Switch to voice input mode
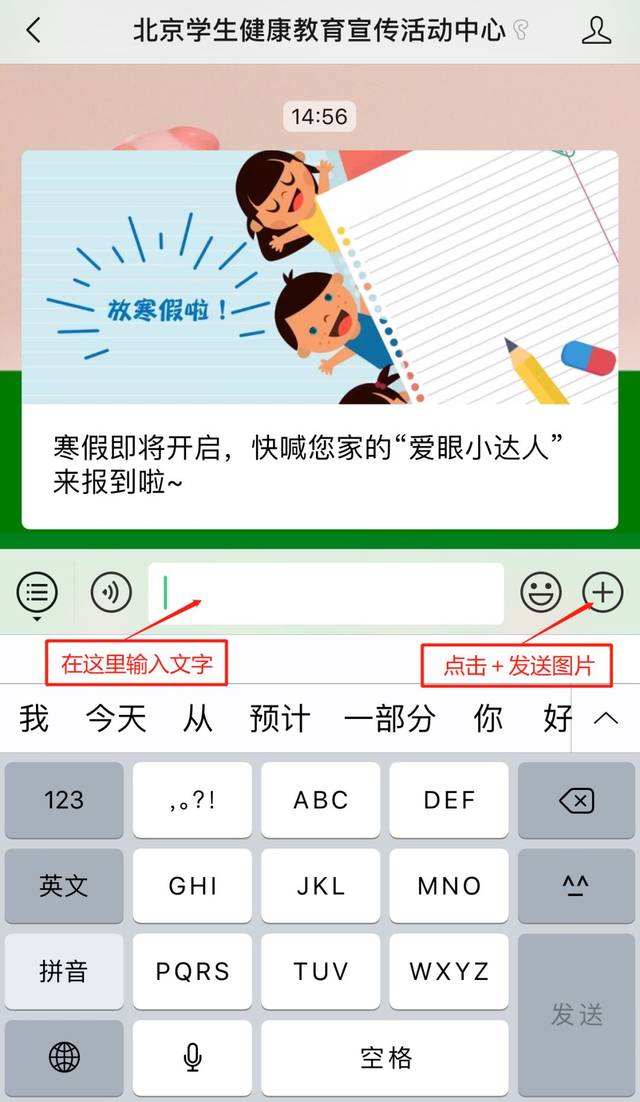The height and width of the screenshot is (1102, 640). coord(111,592)
